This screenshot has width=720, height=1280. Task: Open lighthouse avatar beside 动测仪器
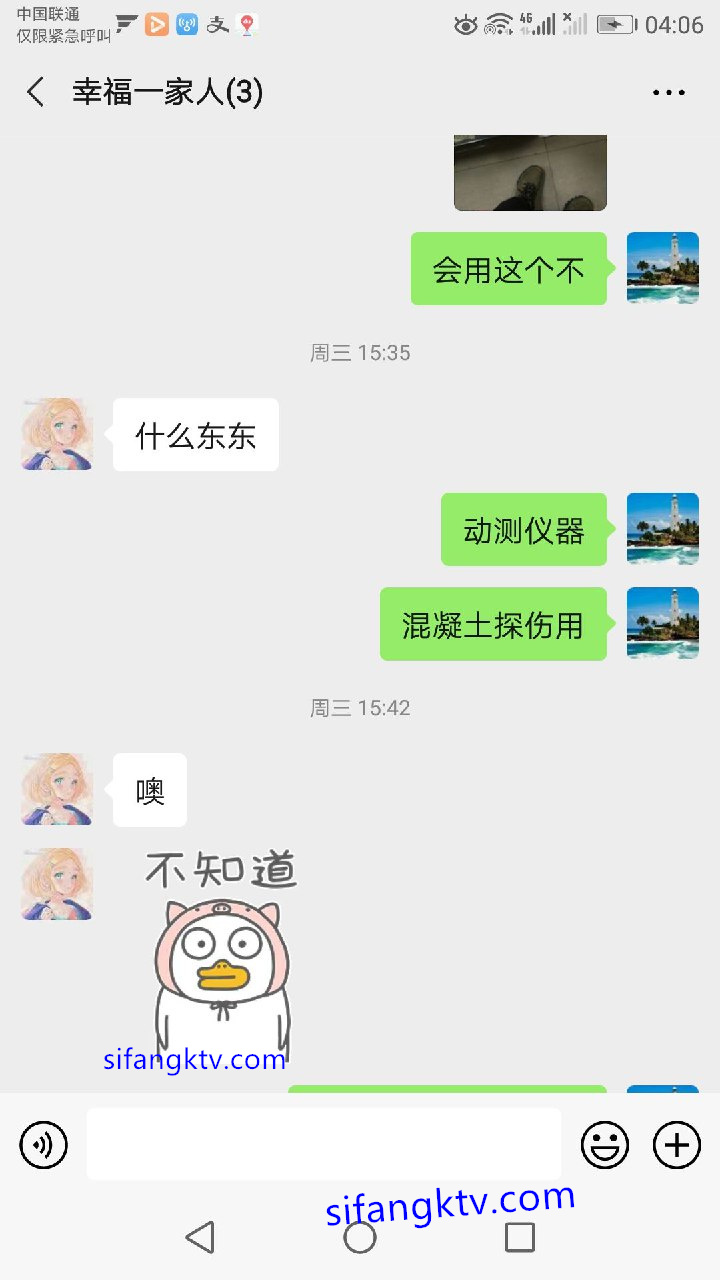[x=662, y=529]
